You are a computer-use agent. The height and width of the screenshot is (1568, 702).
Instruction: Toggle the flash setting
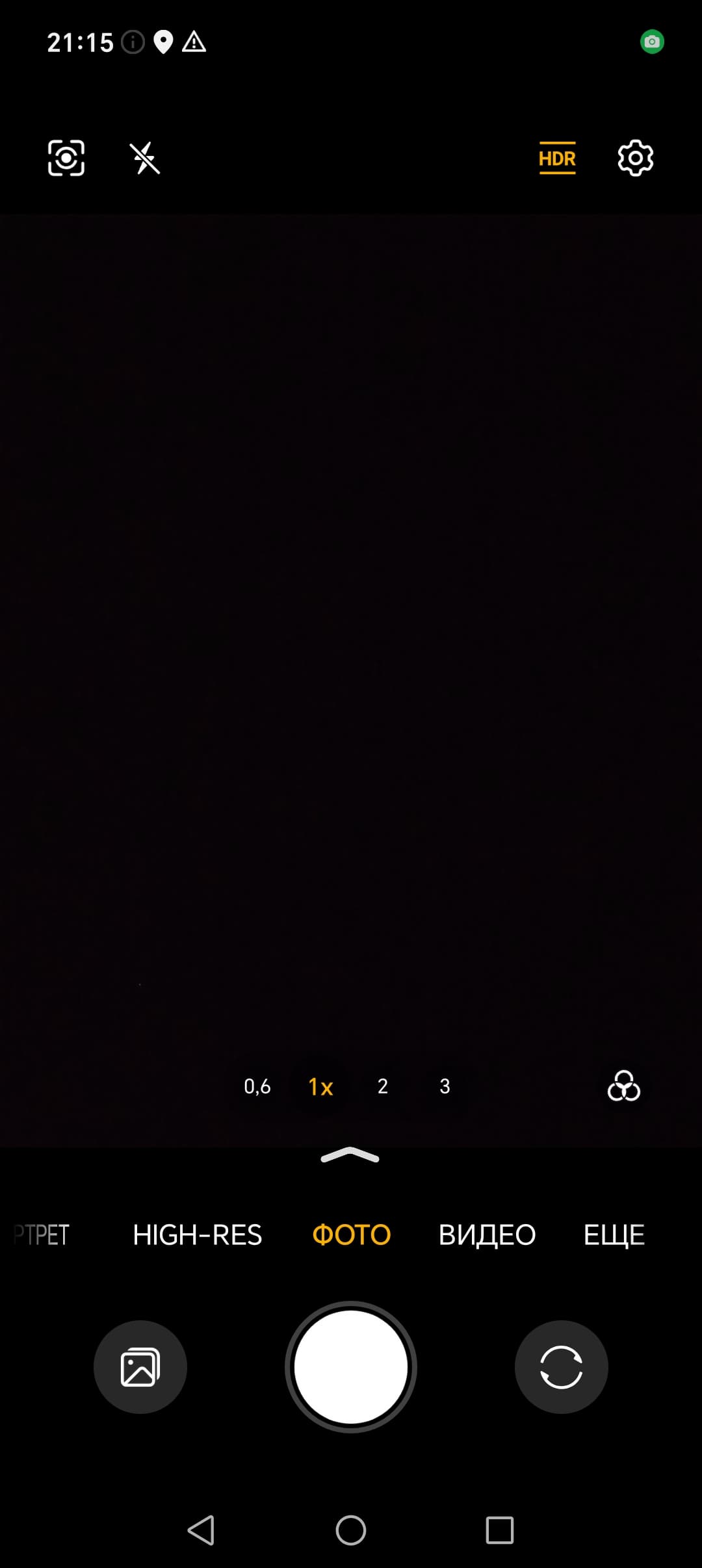point(145,158)
